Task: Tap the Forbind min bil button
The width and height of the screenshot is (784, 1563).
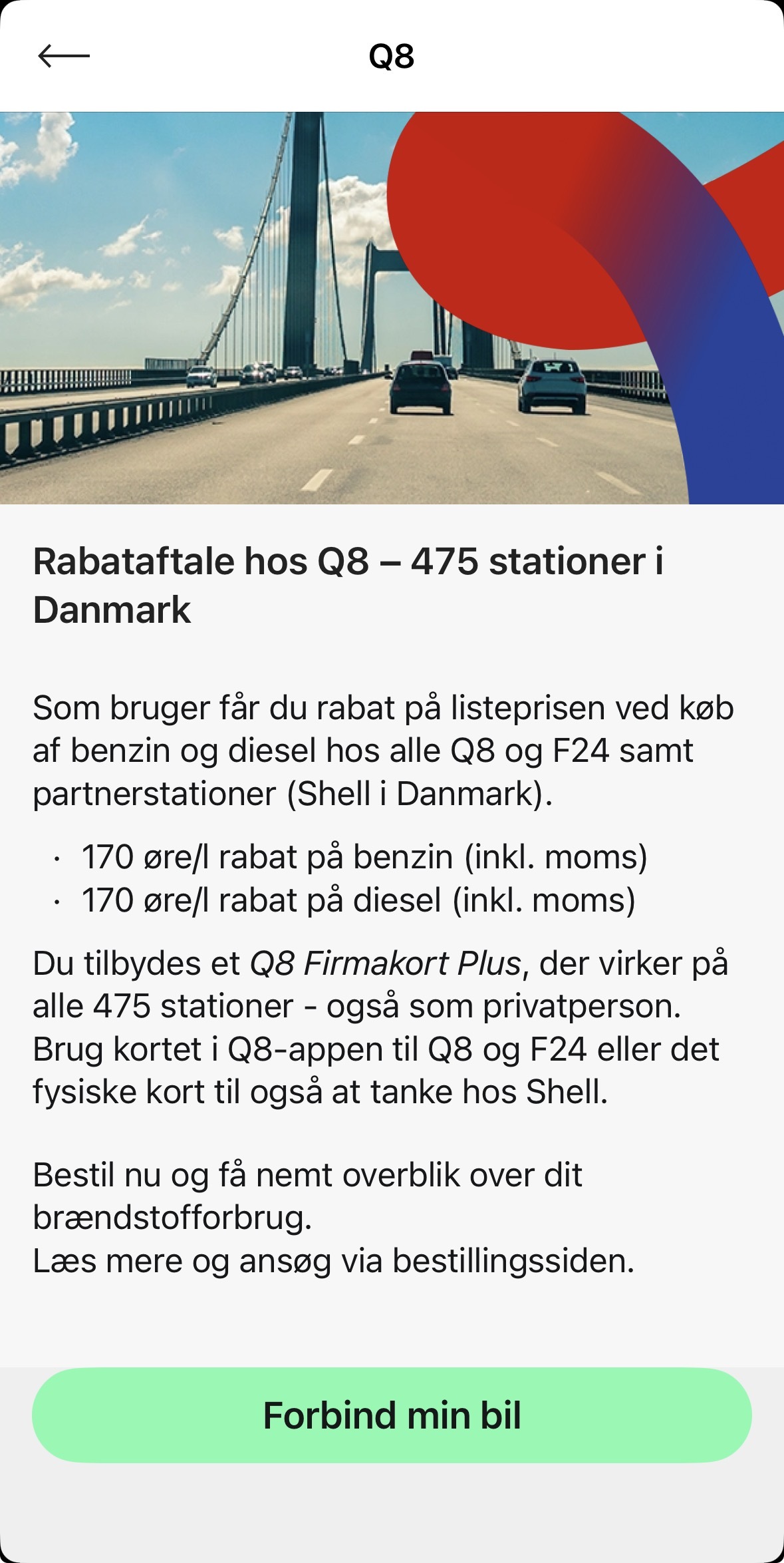Action: [392, 1415]
